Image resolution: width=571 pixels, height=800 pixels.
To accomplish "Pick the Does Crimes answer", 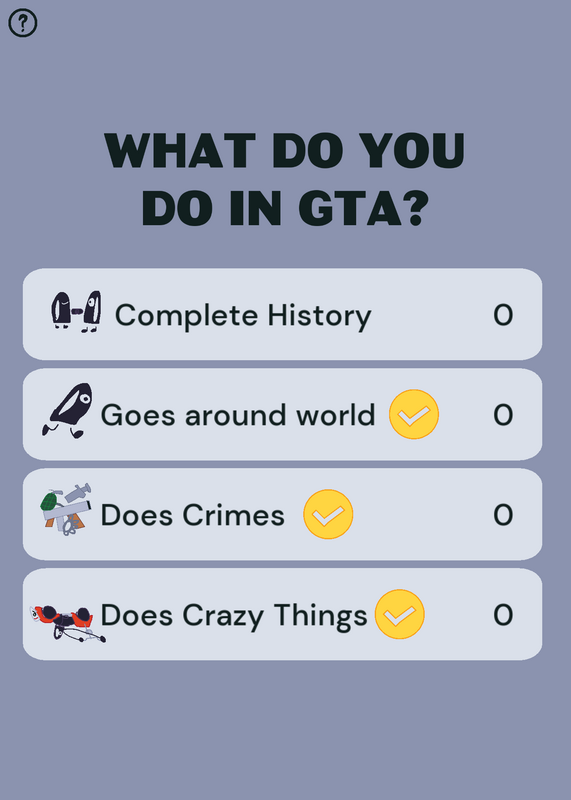I will 282,514.
